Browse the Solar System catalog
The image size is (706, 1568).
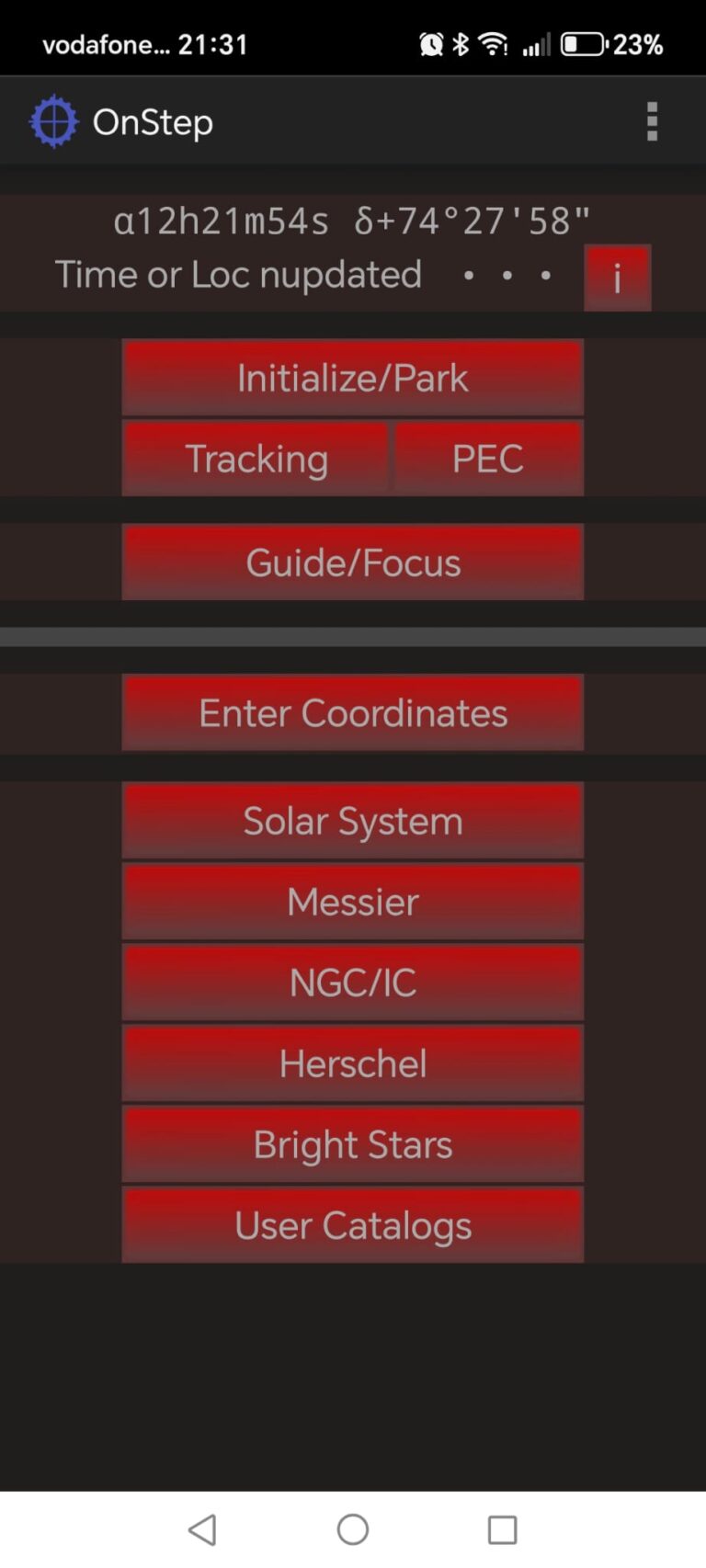[353, 821]
